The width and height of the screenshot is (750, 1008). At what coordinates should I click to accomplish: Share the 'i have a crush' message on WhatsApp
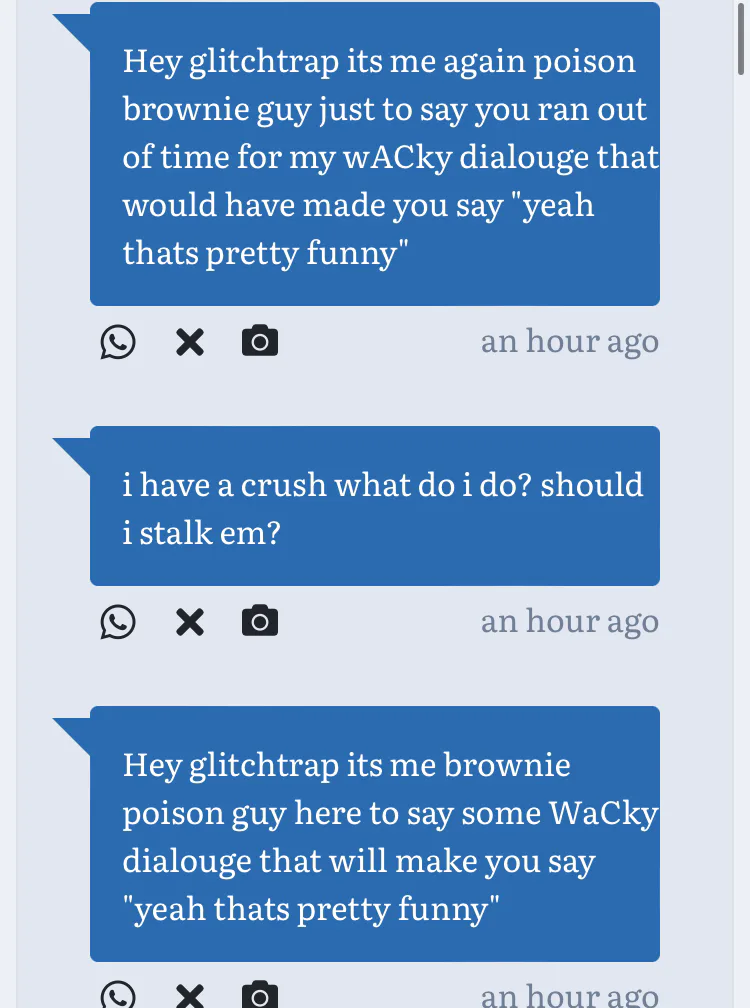(x=118, y=622)
